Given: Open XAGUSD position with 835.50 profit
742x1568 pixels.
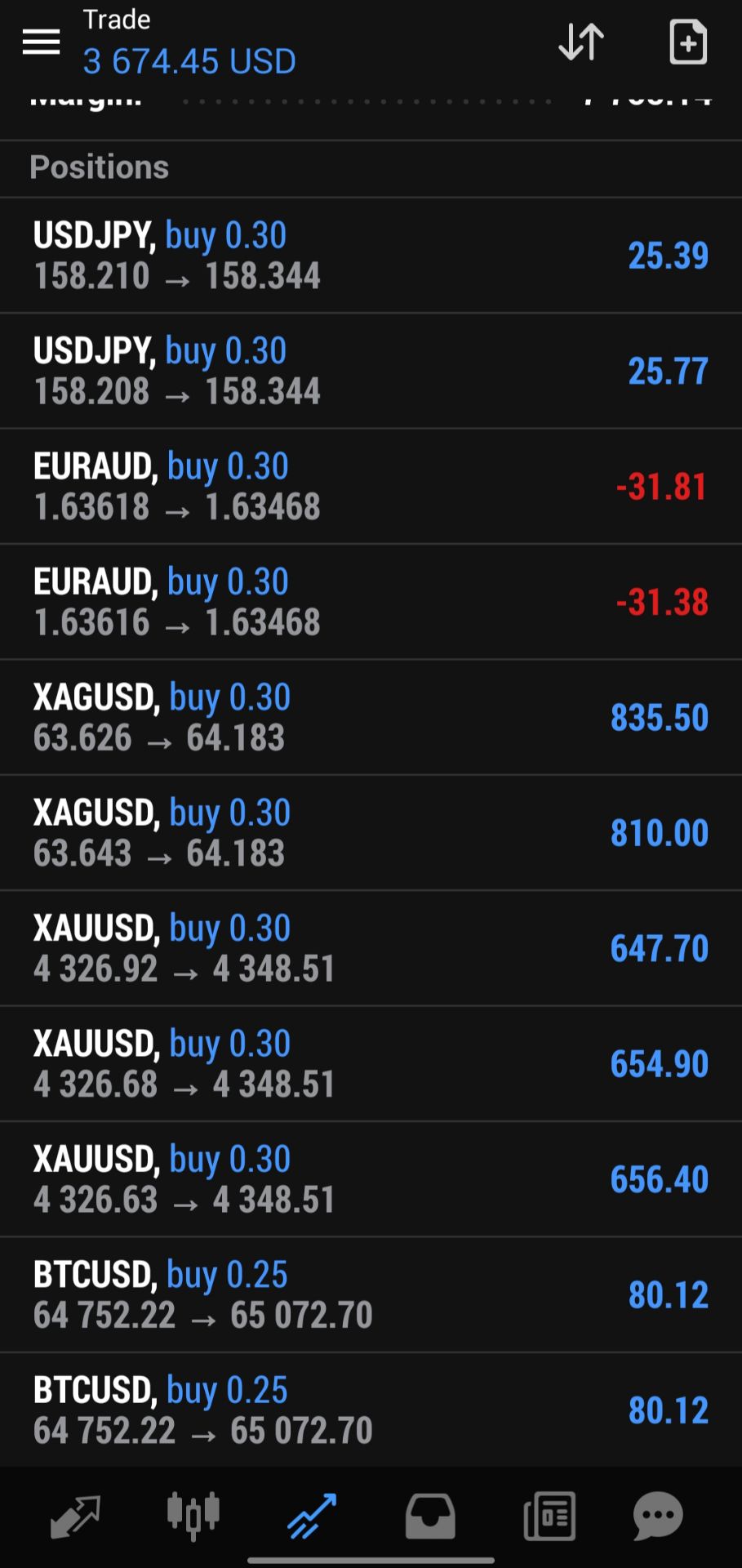Looking at the screenshot, I should click(371, 718).
